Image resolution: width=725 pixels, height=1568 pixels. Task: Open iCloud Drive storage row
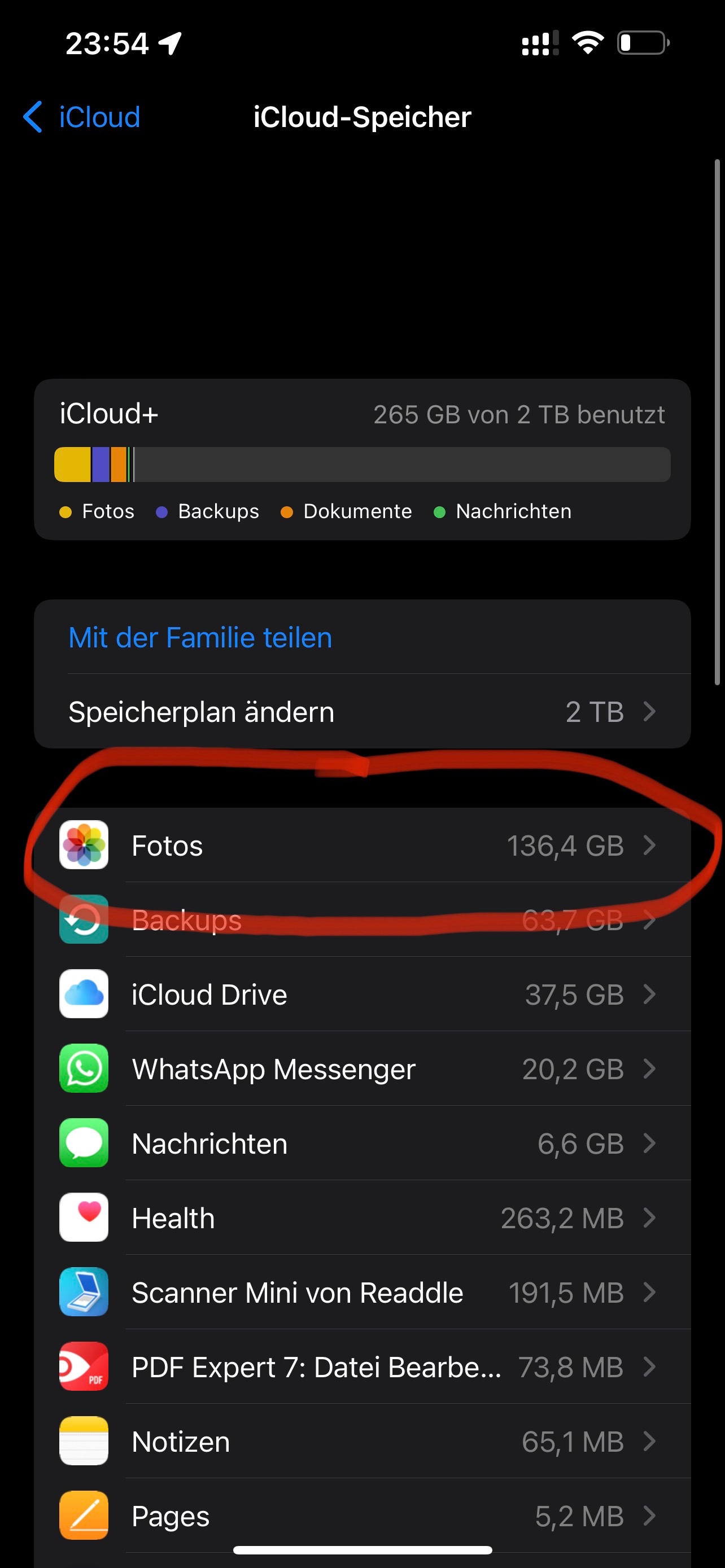[362, 994]
